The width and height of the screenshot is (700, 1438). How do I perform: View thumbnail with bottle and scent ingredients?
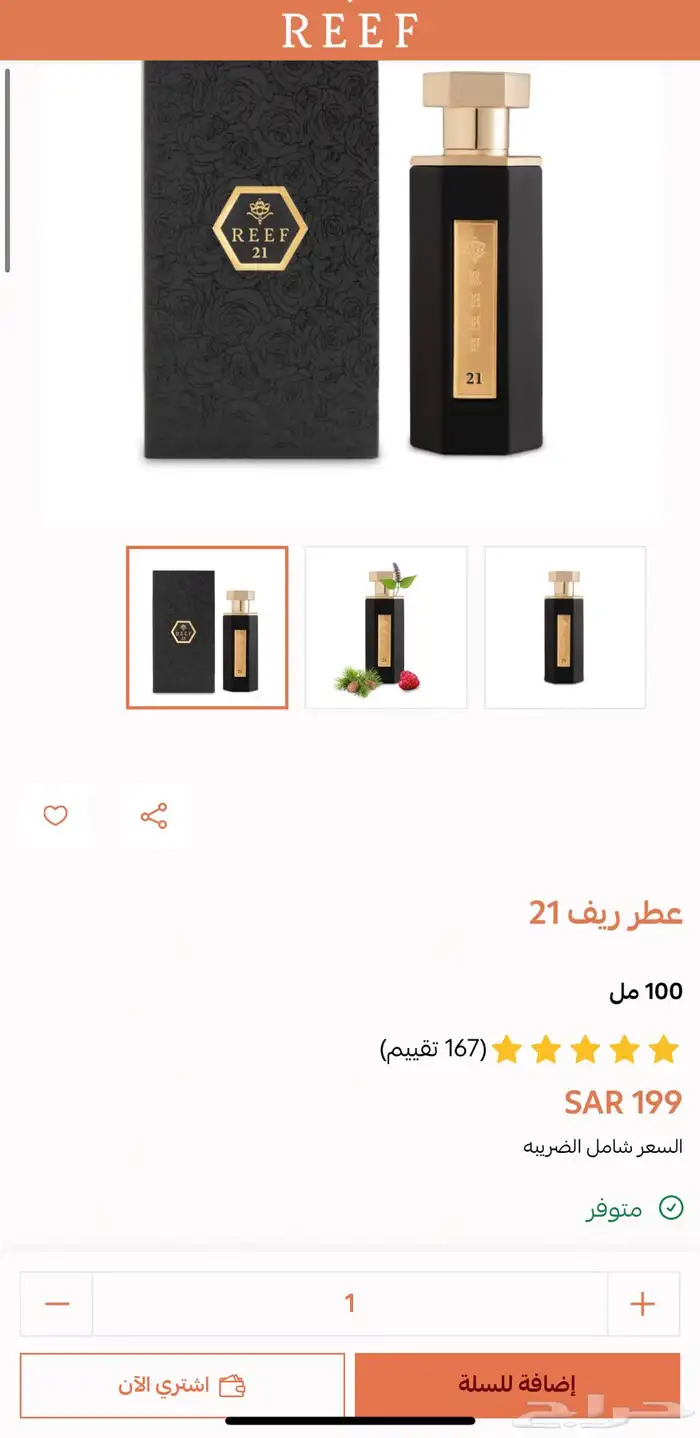click(x=386, y=628)
